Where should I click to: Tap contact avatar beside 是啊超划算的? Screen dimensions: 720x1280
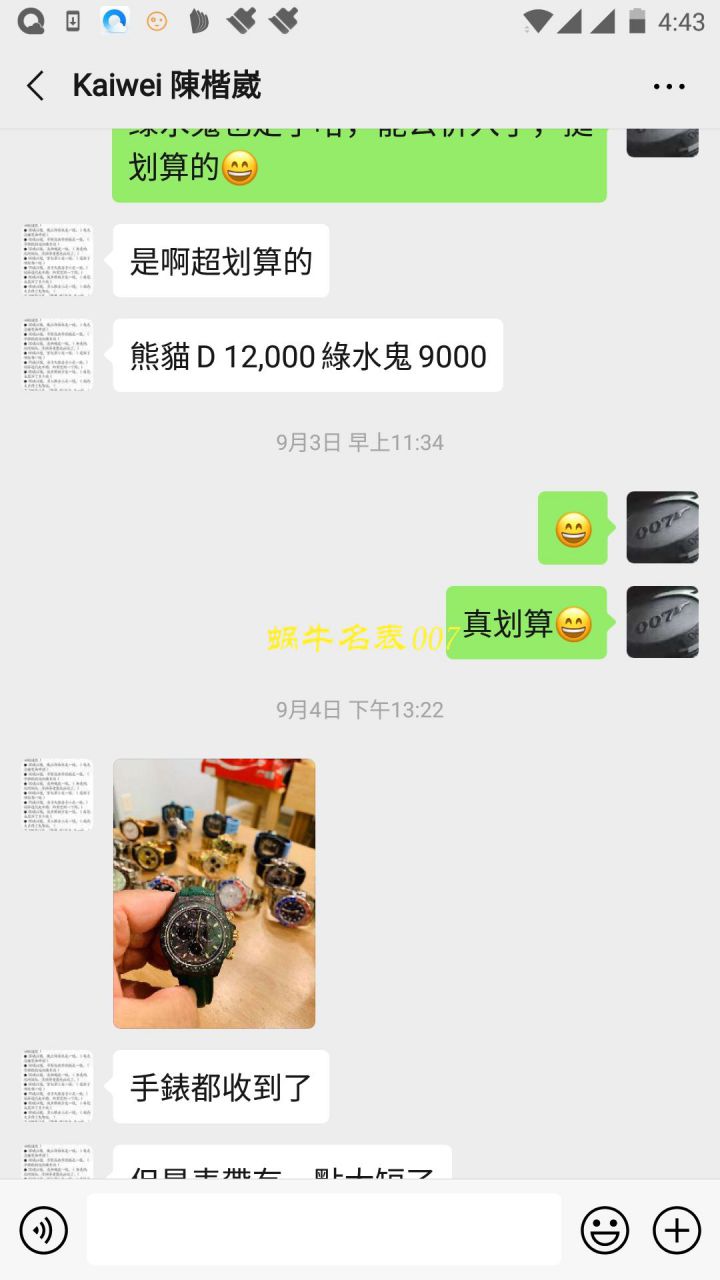(58, 260)
